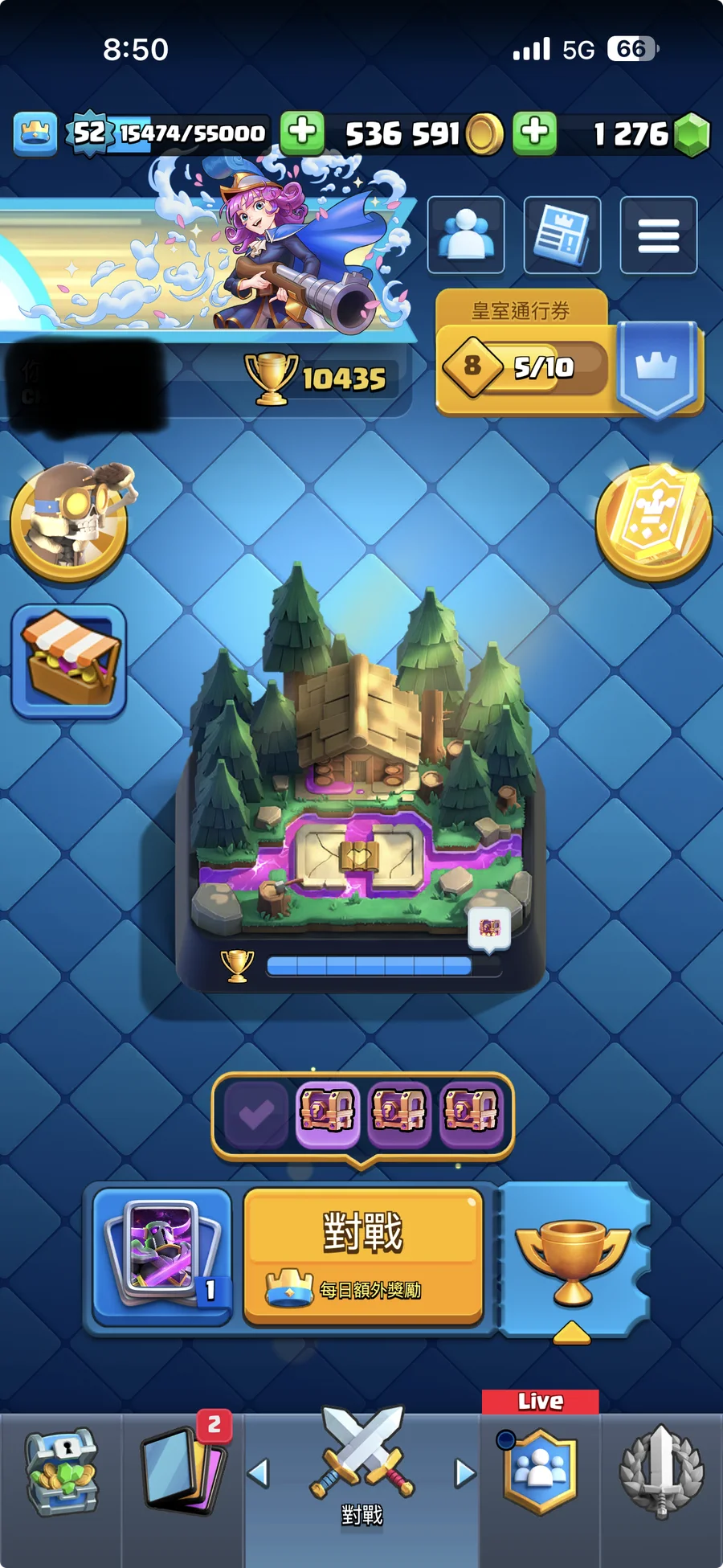723x1568 pixels.
Task: Select the battle deck card slot
Action: 163,1255
